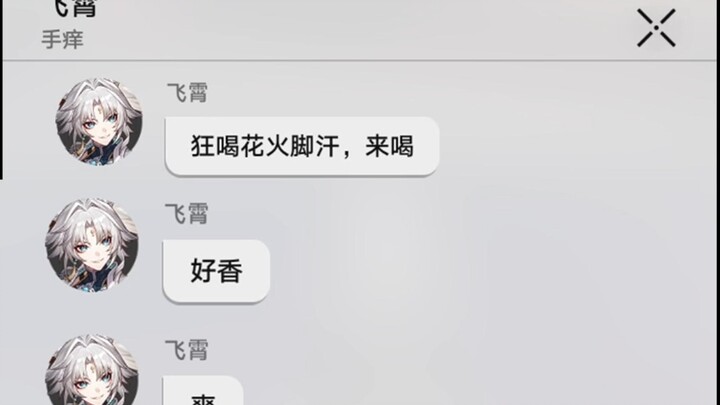Close the chat with 飞霄

pyautogui.click(x=656, y=28)
